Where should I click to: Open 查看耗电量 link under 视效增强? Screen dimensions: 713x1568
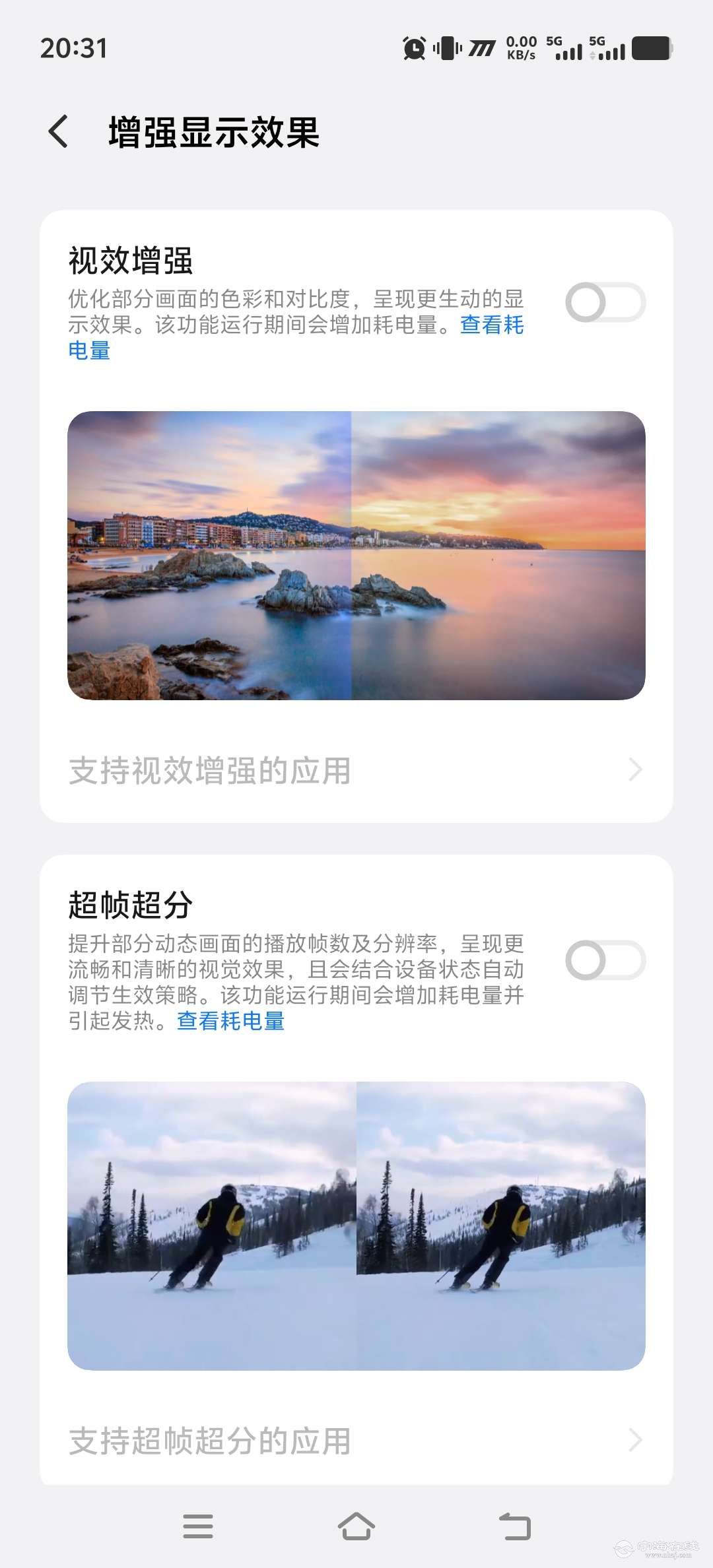click(491, 325)
